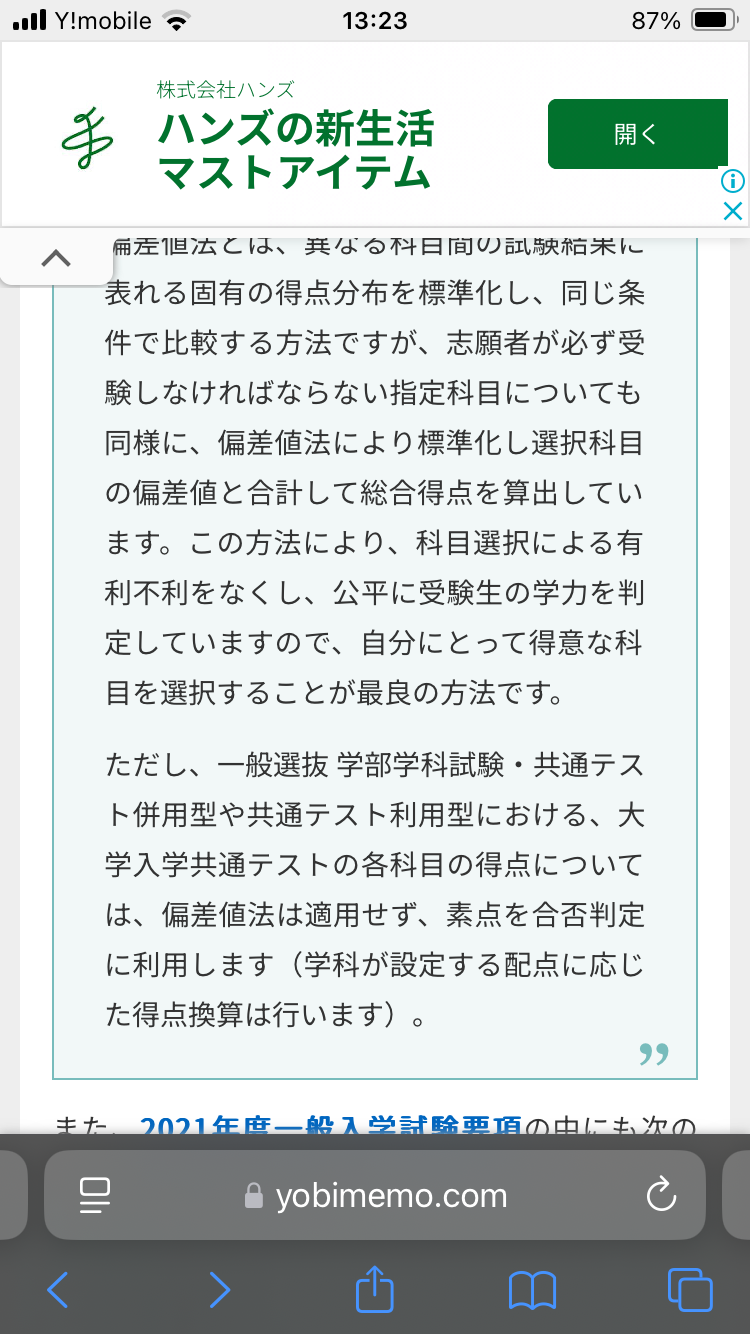Viewport: 750px width, 1334px height.
Task: Tap the 開く button on the Hands ad
Action: pyautogui.click(x=637, y=134)
